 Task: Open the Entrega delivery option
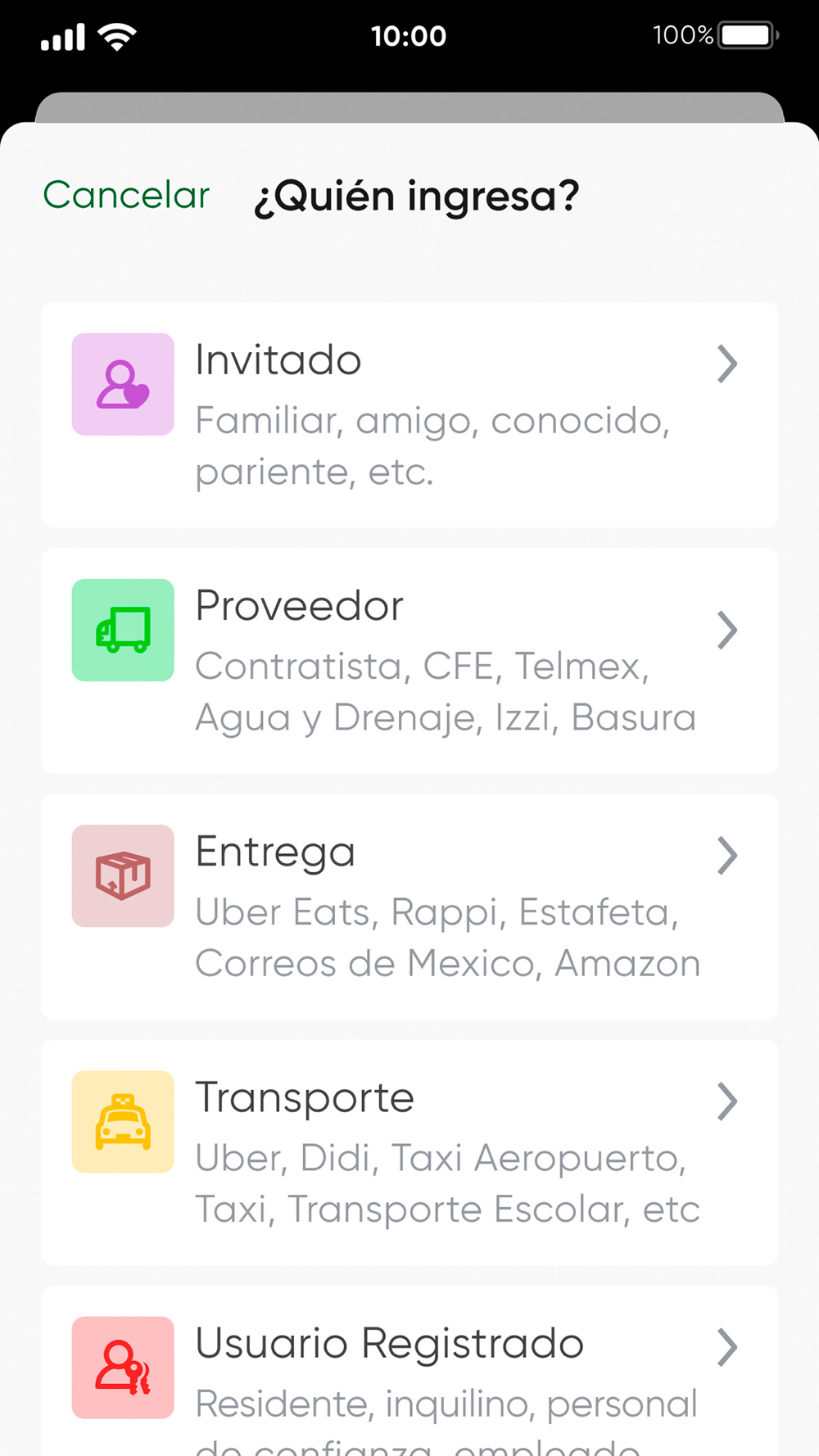point(409,906)
